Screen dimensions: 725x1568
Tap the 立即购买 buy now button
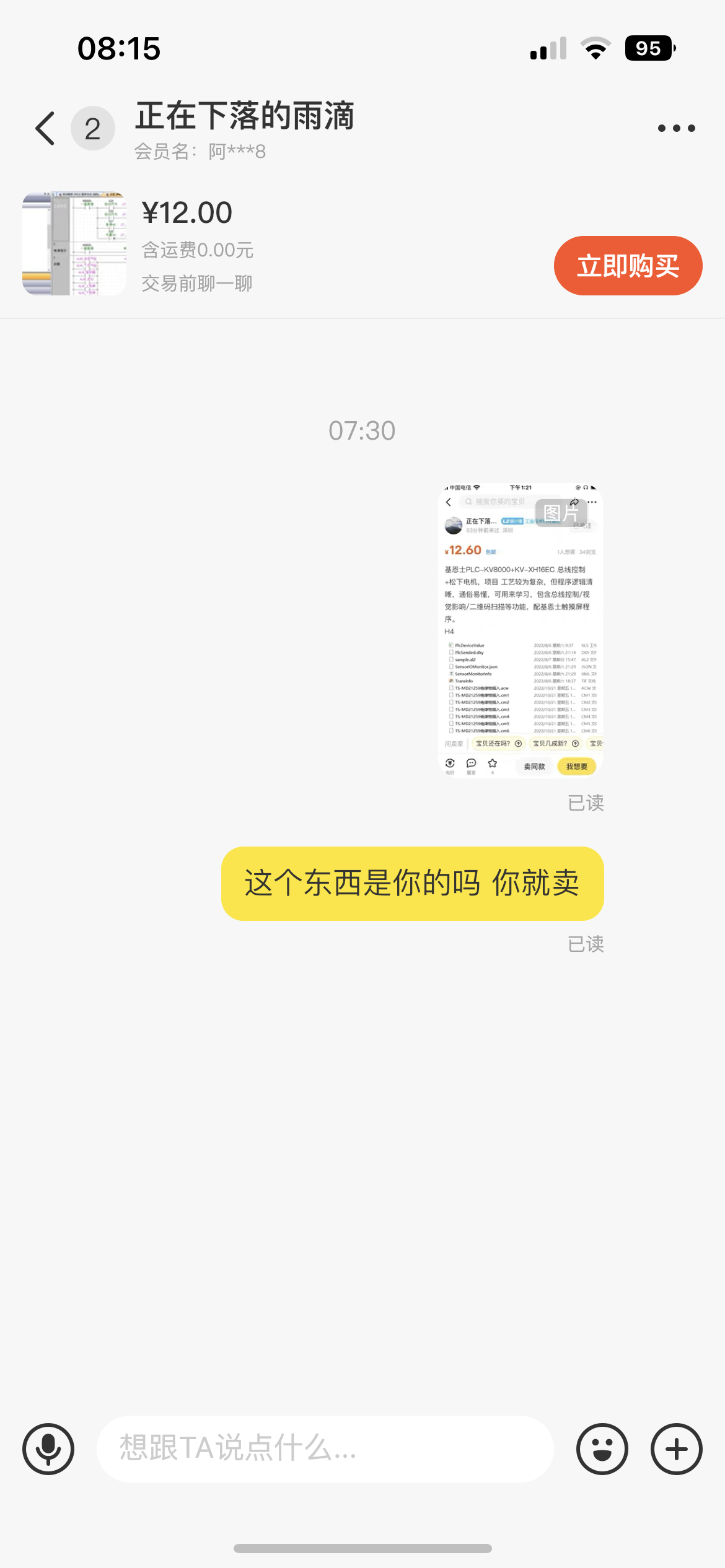pos(628,266)
